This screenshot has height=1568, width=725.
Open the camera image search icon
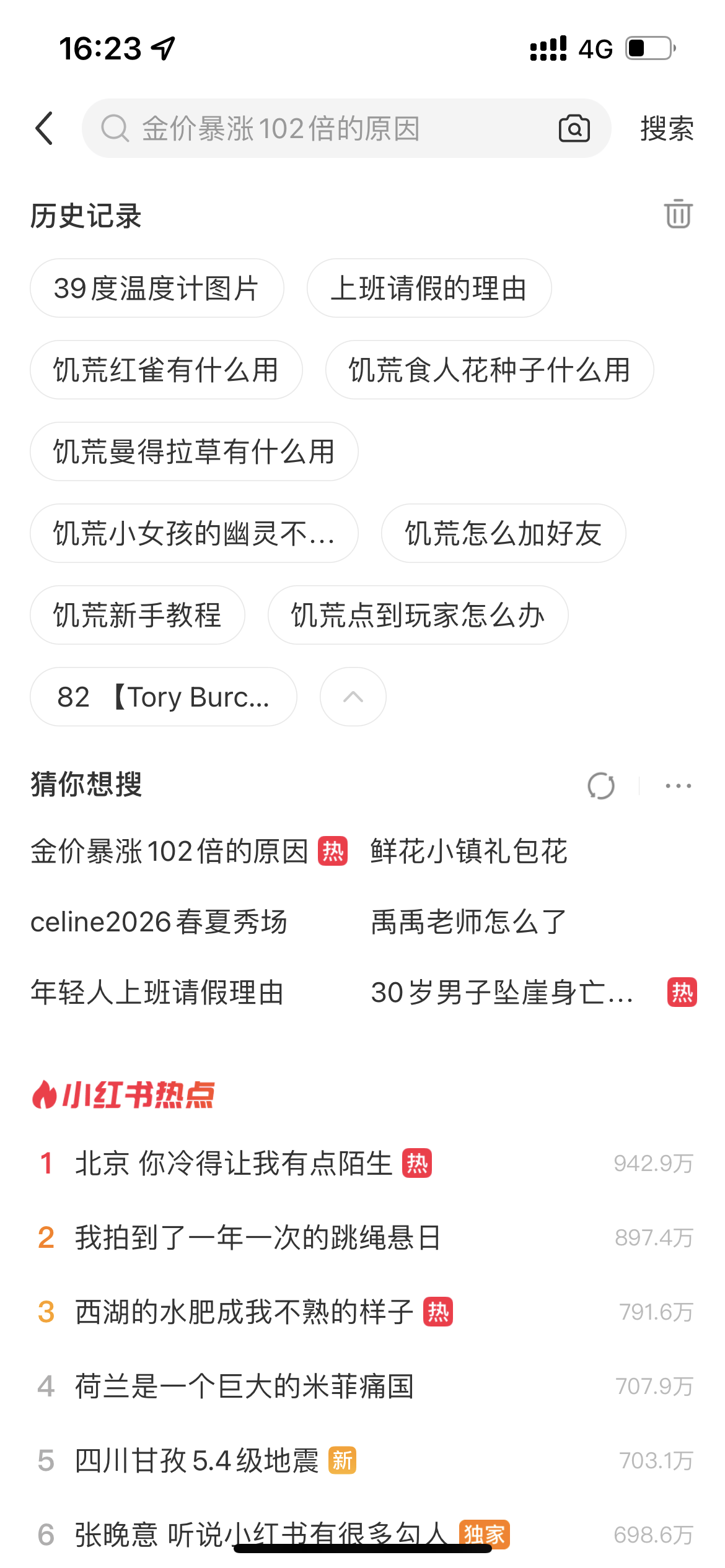[x=574, y=128]
